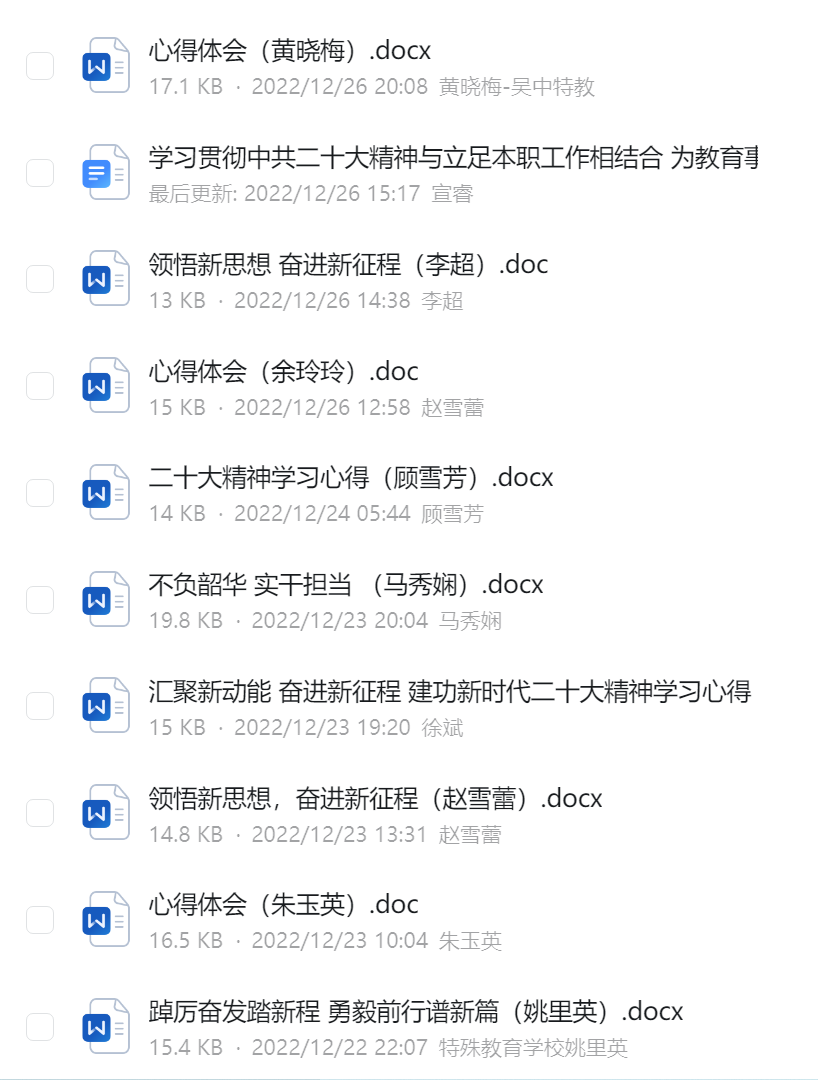Tick the checkbox next to 心得体会（朱玉英）.doc
The width and height of the screenshot is (818, 1080).
(x=40, y=920)
